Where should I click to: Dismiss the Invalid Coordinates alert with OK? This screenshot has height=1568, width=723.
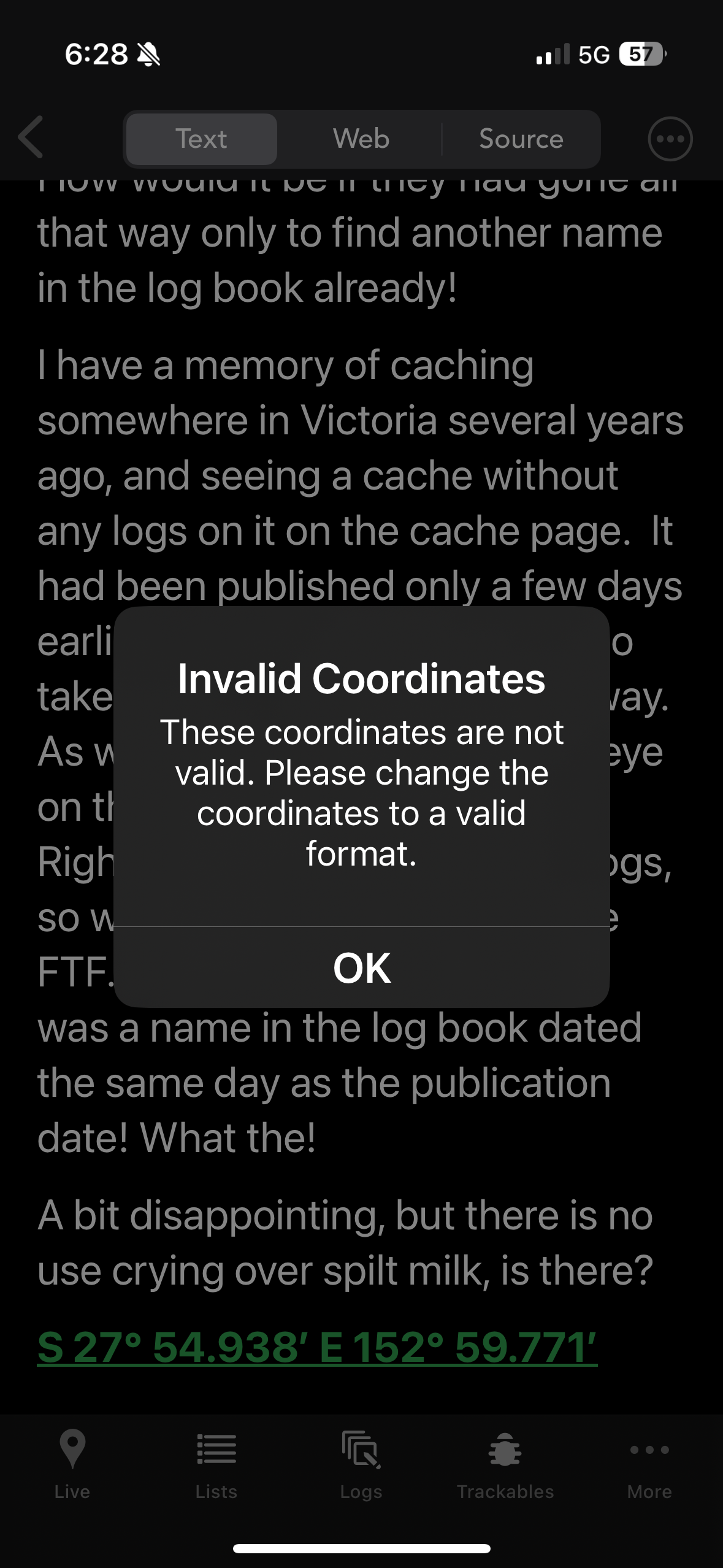pyautogui.click(x=361, y=968)
